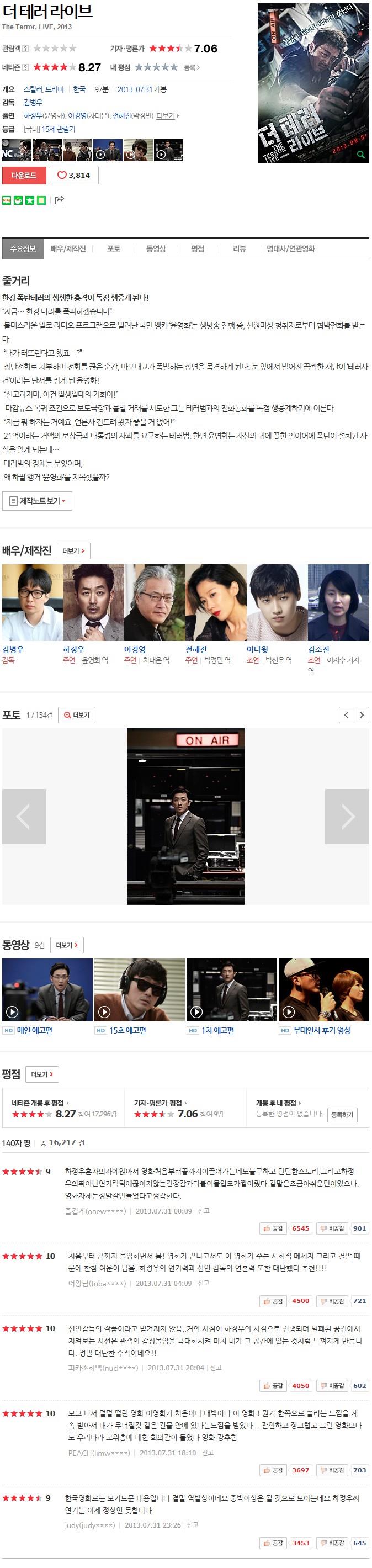
Task: Open director 김병우's profile card
Action: (x=31, y=614)
